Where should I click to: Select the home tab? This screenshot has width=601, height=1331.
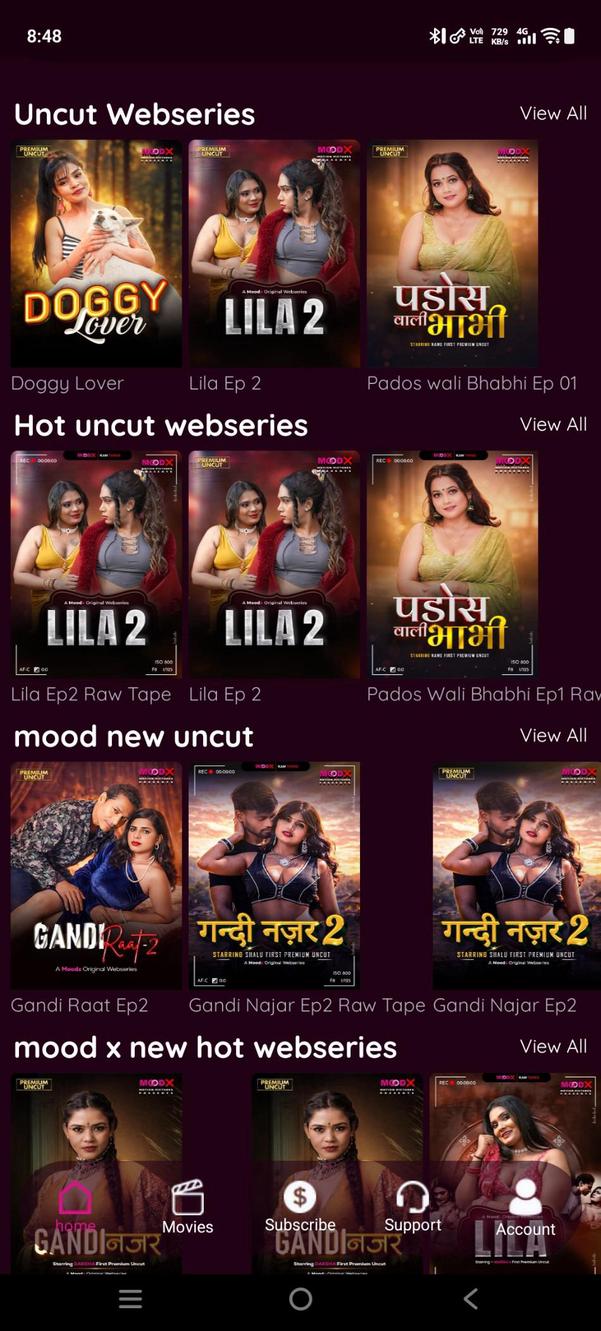click(x=75, y=1207)
